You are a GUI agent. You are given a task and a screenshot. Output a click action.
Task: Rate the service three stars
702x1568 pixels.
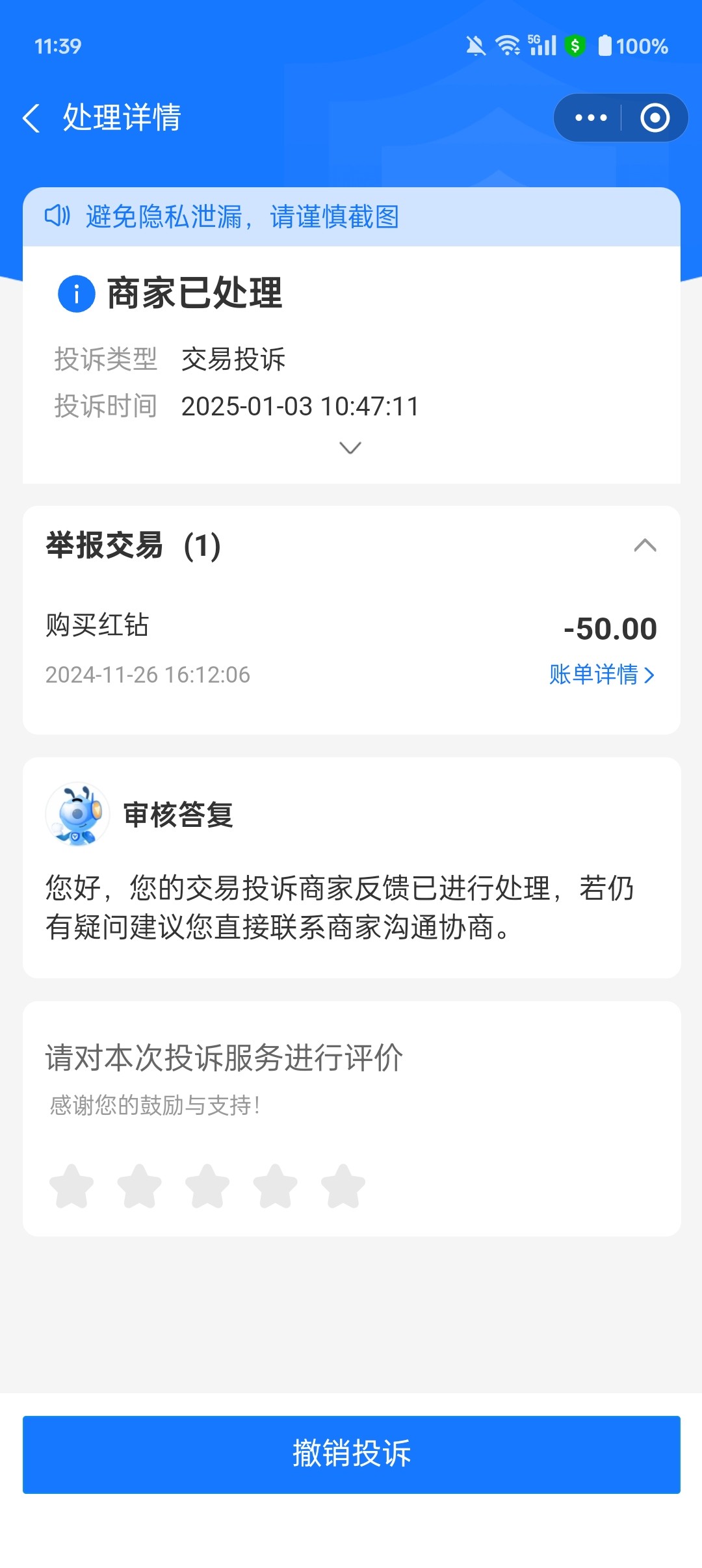(x=207, y=1186)
